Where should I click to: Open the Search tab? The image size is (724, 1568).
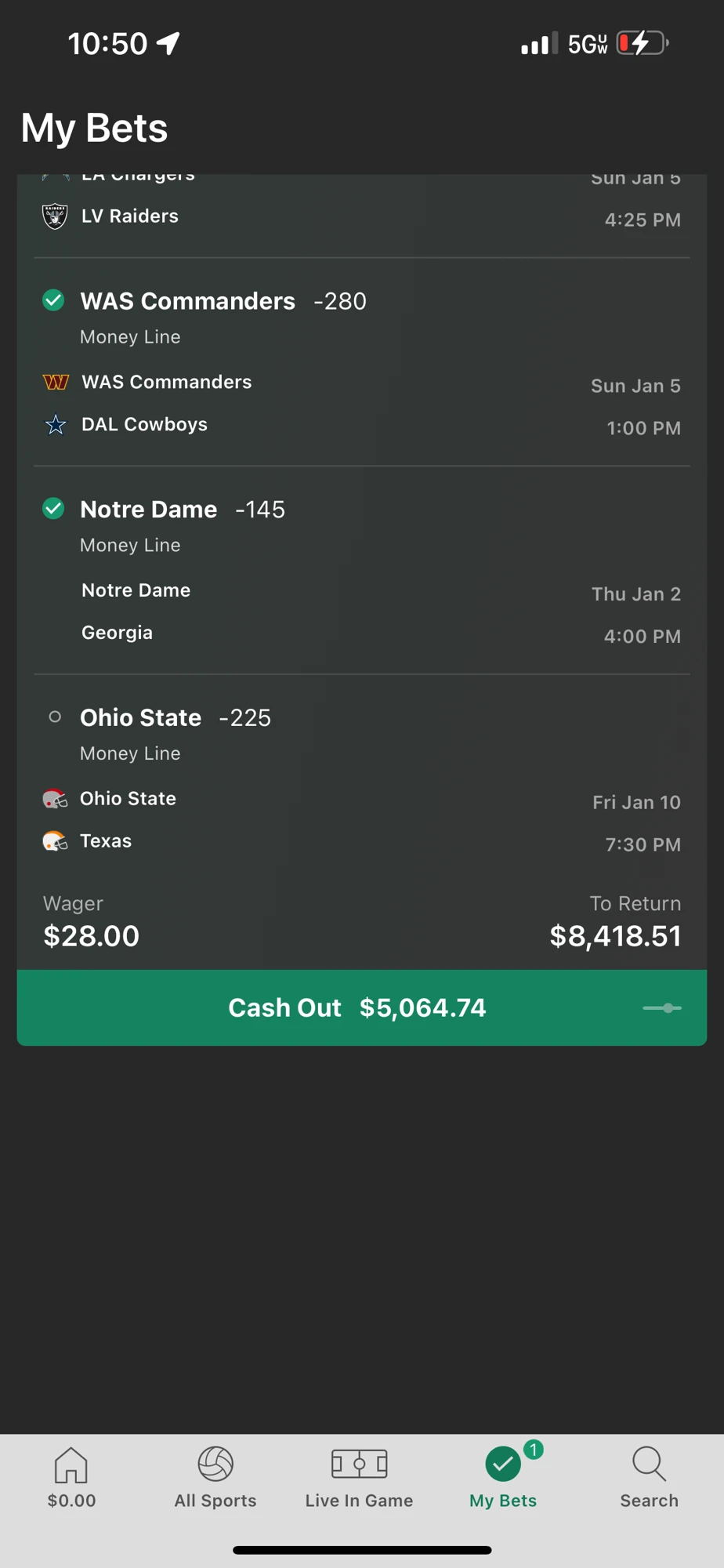(x=649, y=1477)
